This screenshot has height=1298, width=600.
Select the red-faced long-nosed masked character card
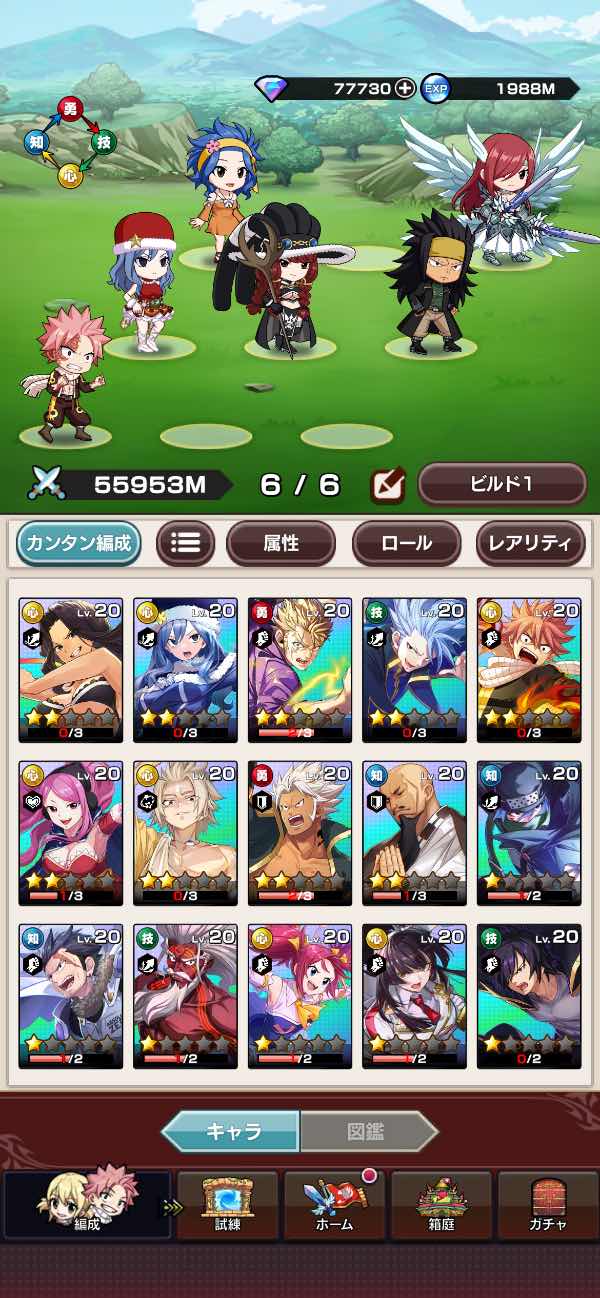point(185,996)
